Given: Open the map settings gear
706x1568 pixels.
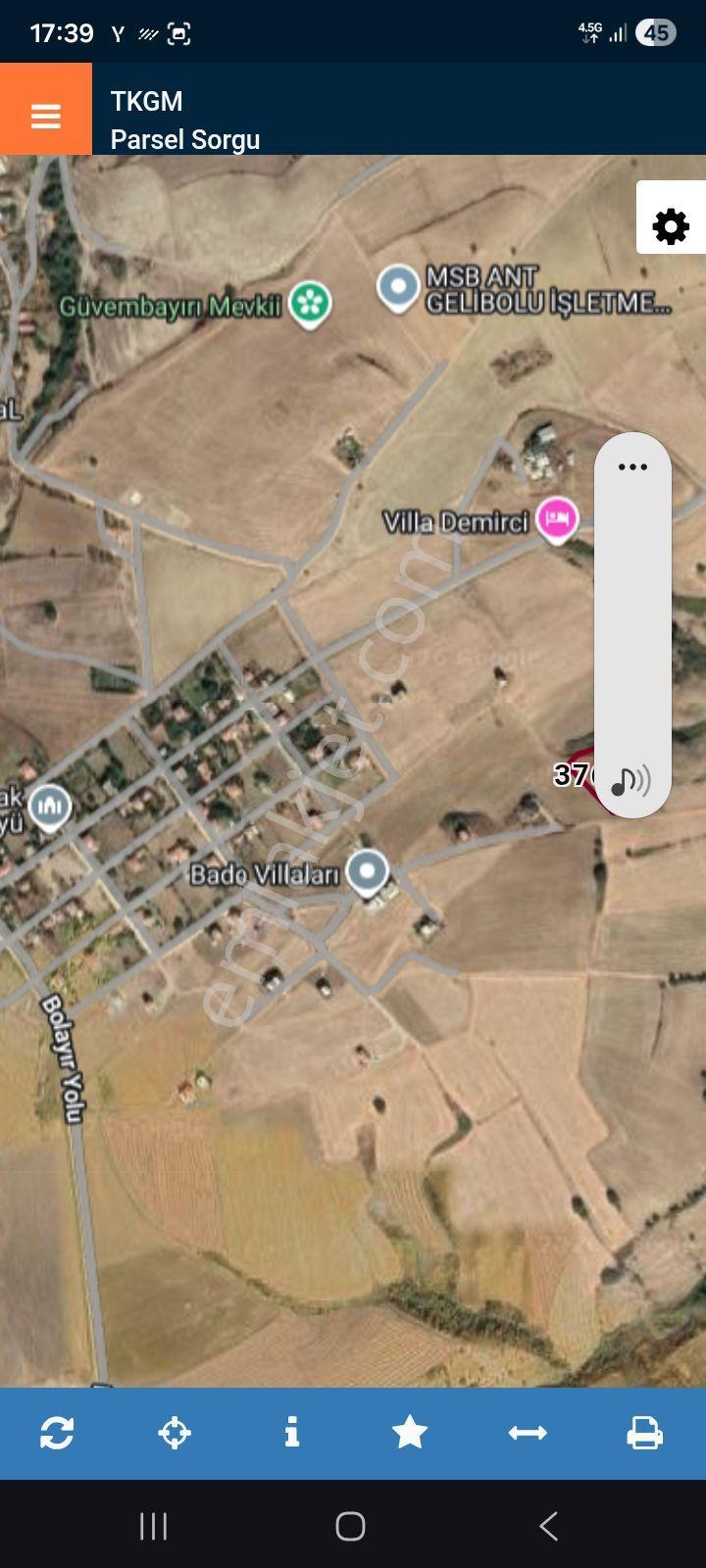Looking at the screenshot, I should (x=671, y=226).
